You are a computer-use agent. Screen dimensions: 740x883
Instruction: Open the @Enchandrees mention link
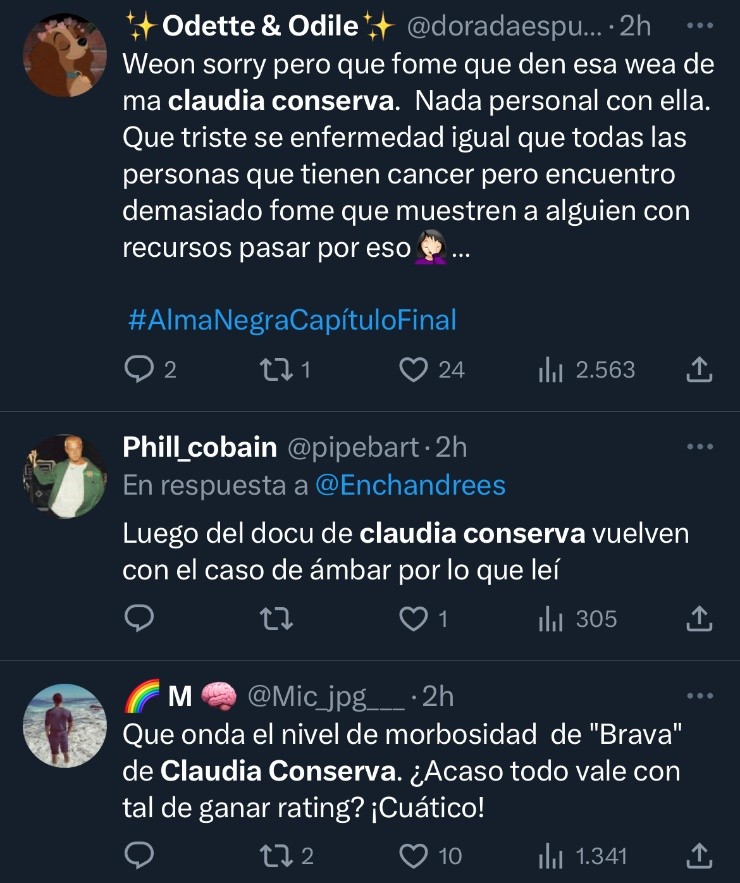tap(410, 486)
